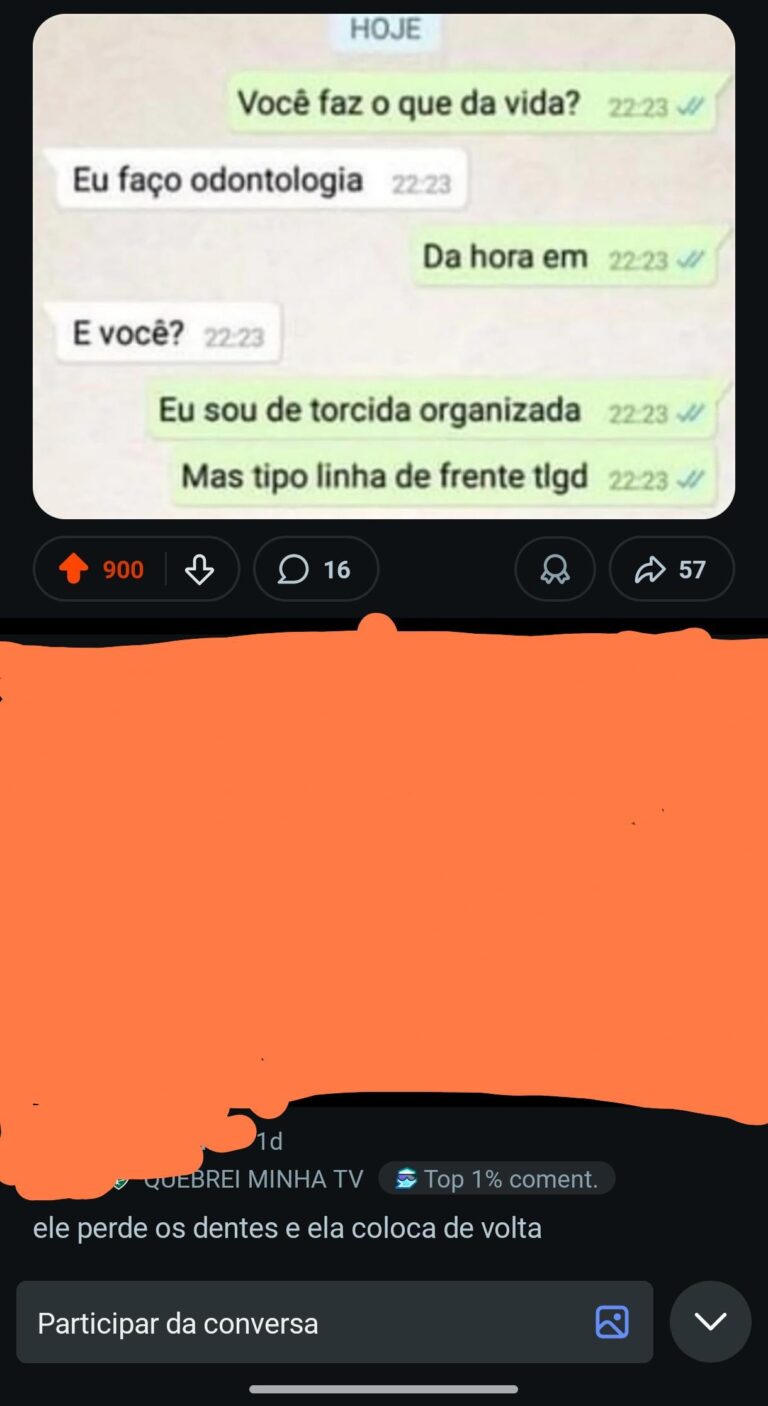The width and height of the screenshot is (768, 1406).
Task: Downvote this post
Action: [200, 570]
